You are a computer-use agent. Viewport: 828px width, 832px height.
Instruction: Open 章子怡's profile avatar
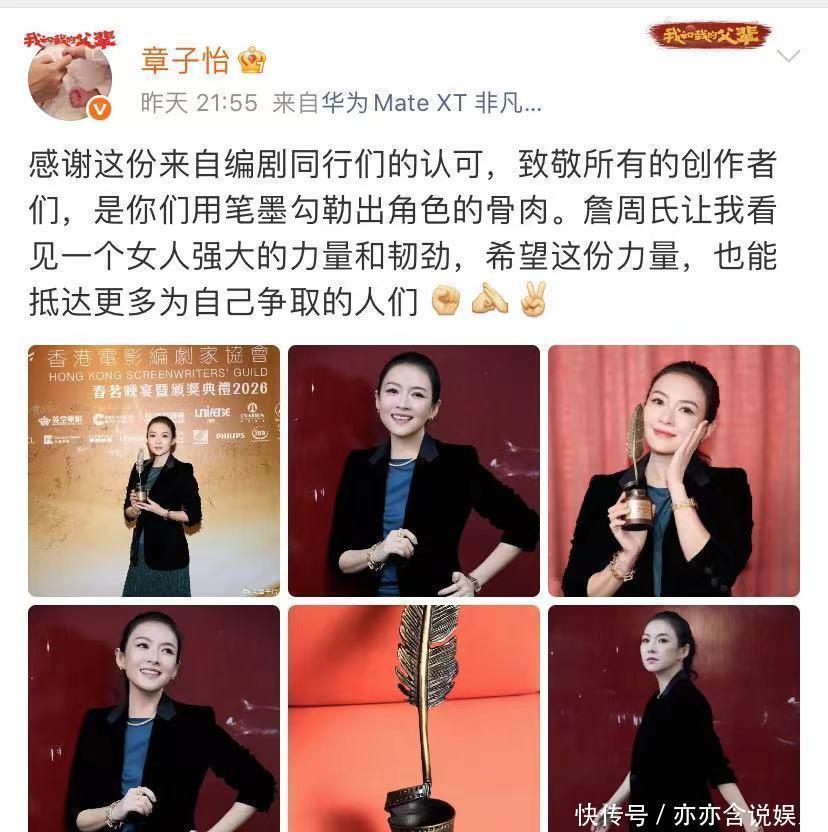click(70, 77)
